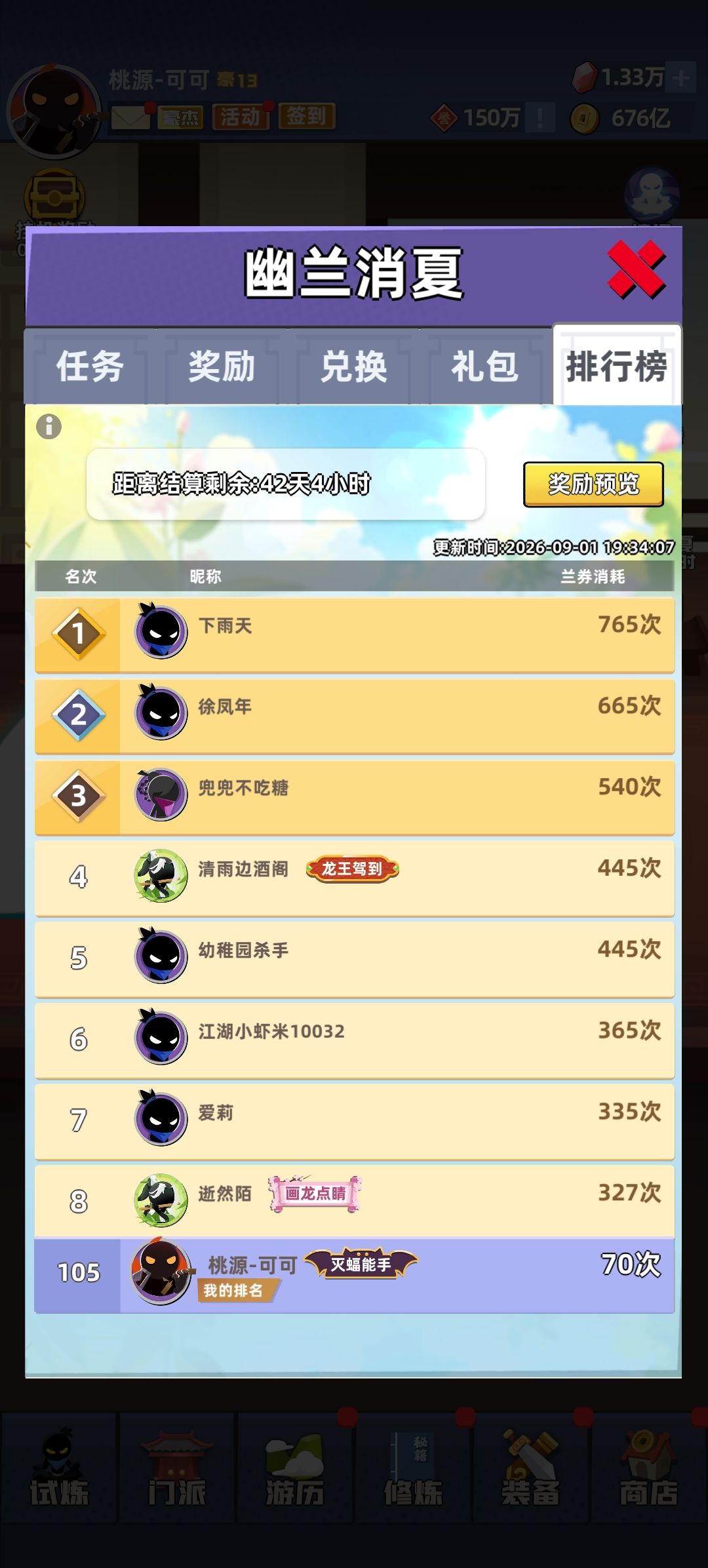Close the 幽兰消夏 event popup
This screenshot has width=708, height=1568.
click(x=636, y=269)
